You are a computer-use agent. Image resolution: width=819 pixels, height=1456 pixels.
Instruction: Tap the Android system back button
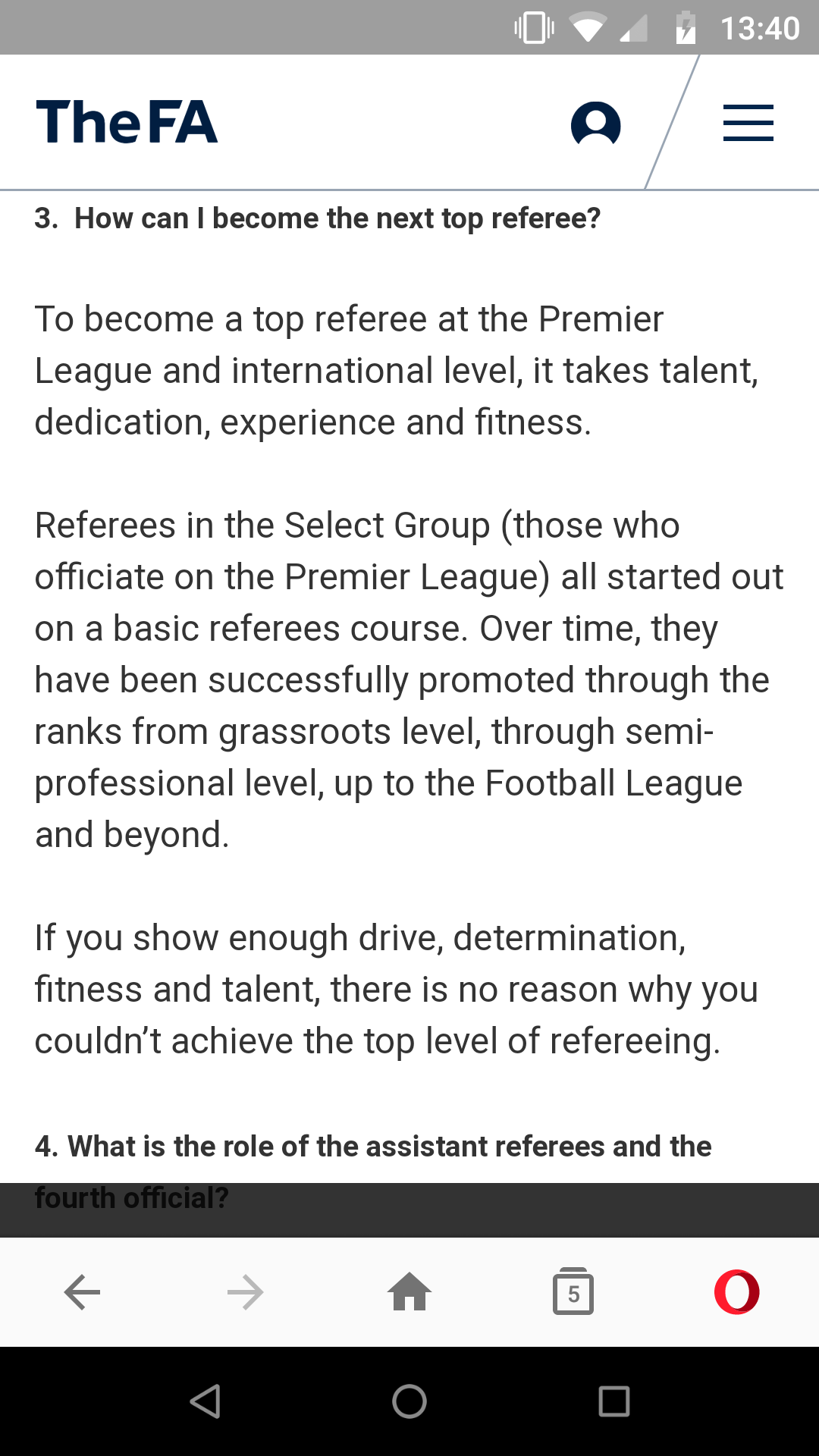[205, 1401]
